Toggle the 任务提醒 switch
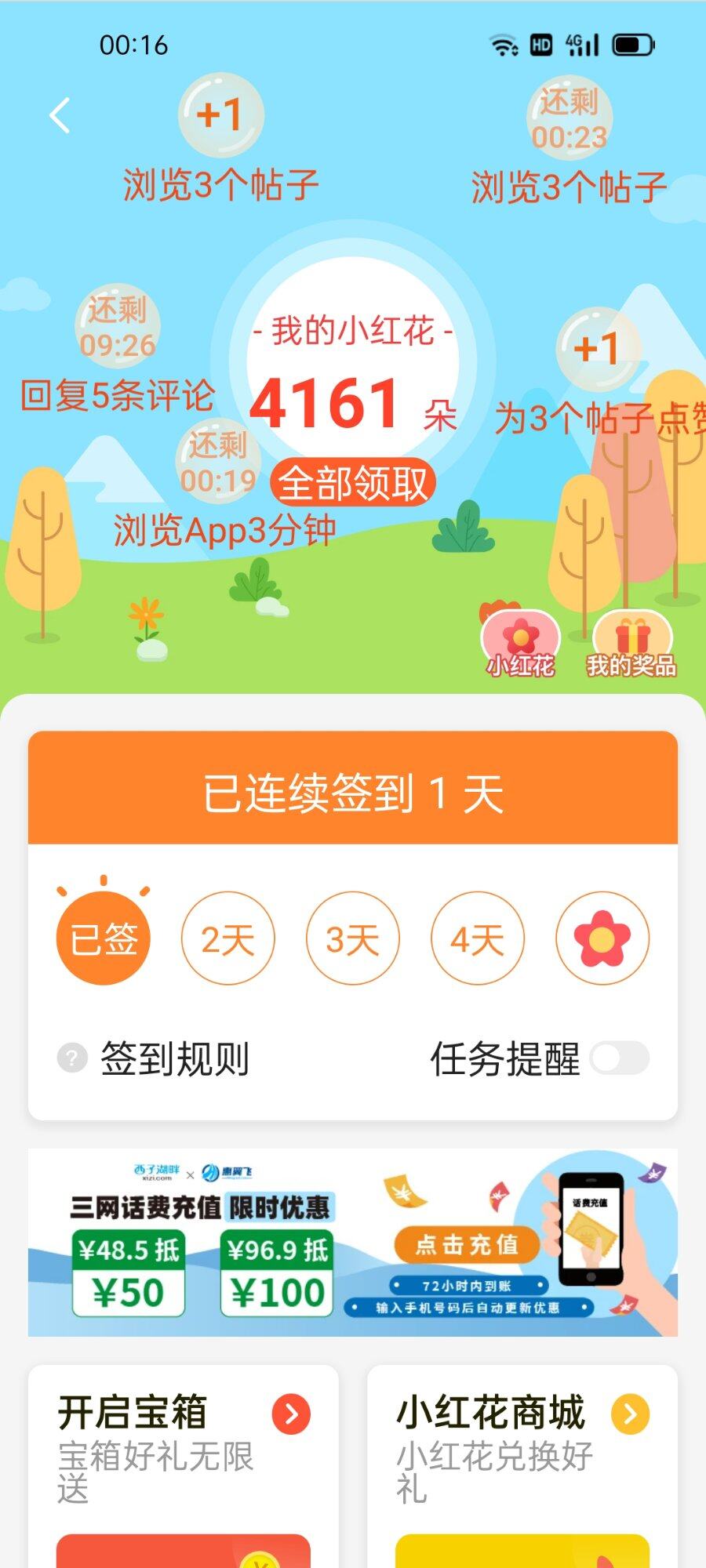Viewport: 706px width, 1568px height. pos(619,1058)
